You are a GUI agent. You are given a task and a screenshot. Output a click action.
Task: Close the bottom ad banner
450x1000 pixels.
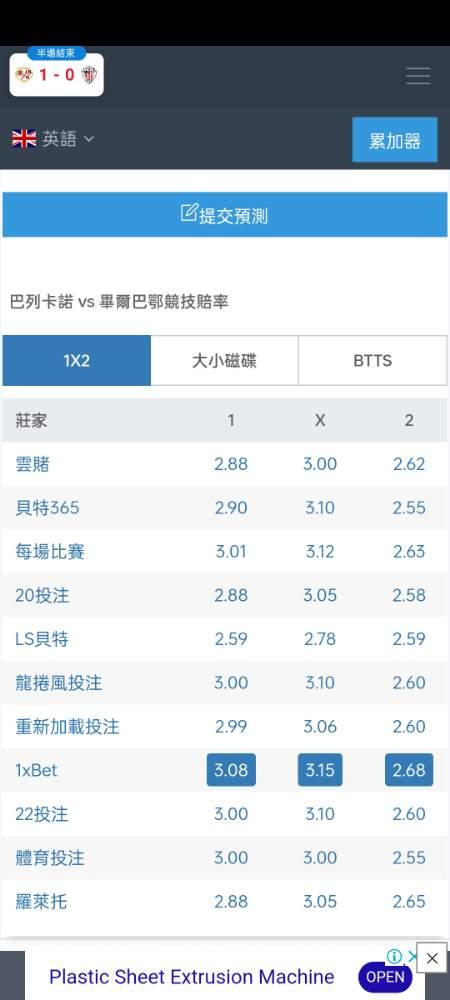pyautogui.click(x=432, y=957)
